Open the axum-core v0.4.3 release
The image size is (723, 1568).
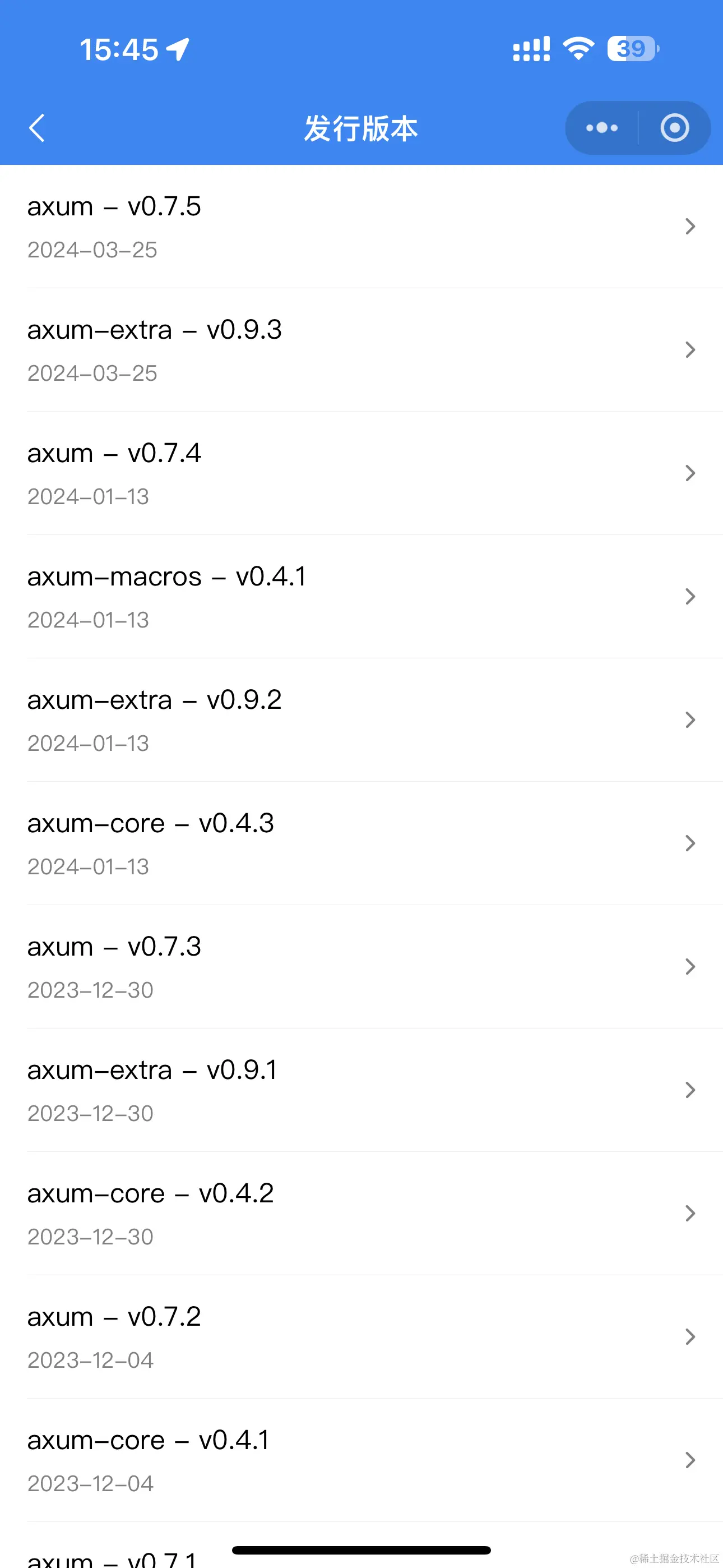coord(361,843)
